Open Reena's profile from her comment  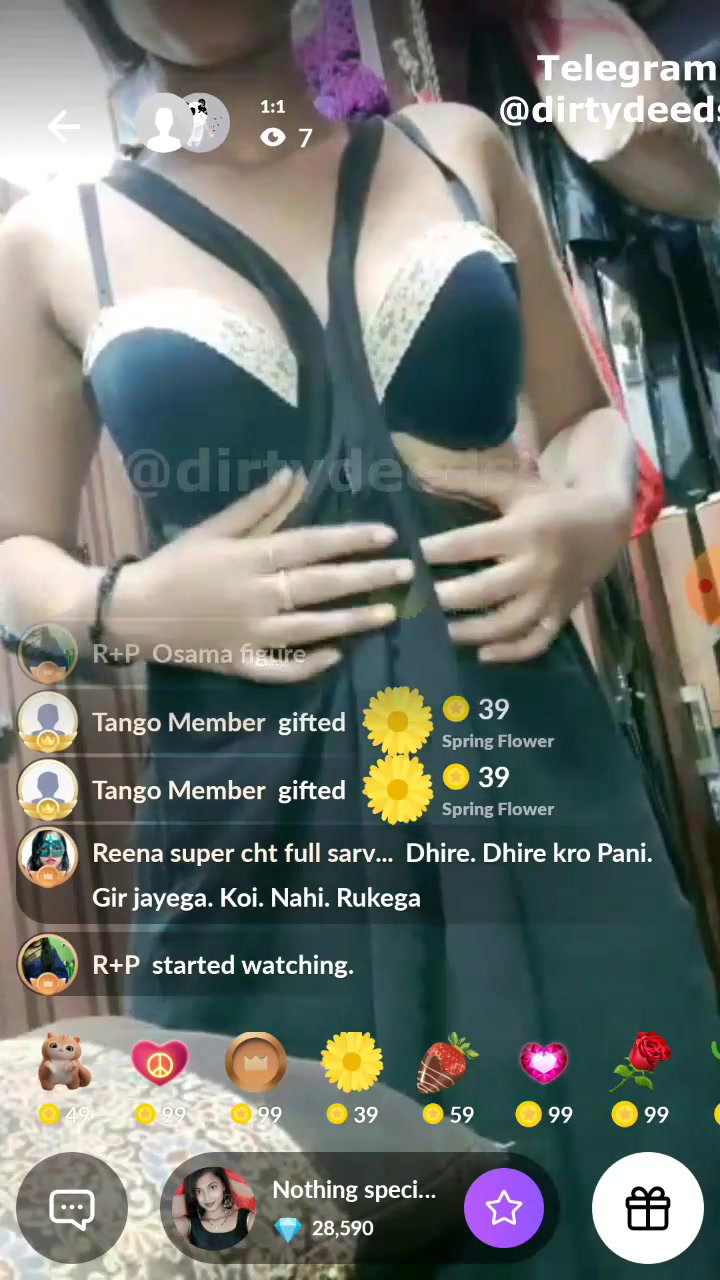48,857
